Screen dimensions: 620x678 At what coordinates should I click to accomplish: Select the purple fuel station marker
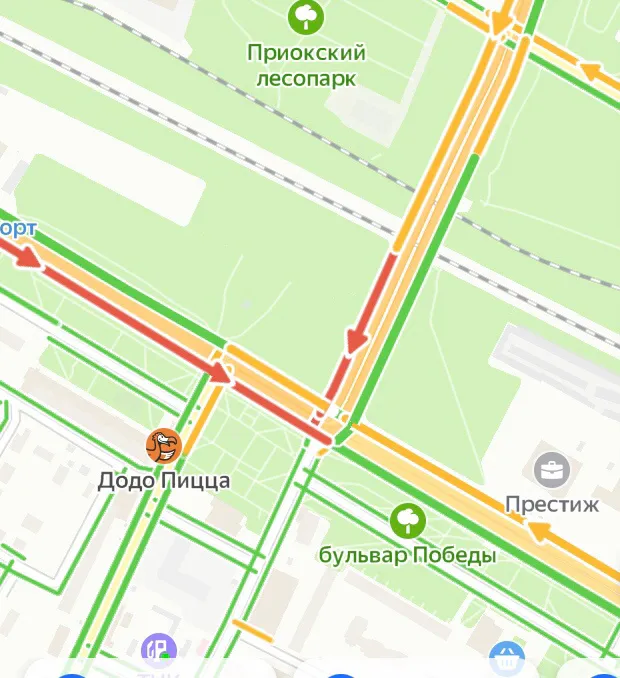click(158, 650)
